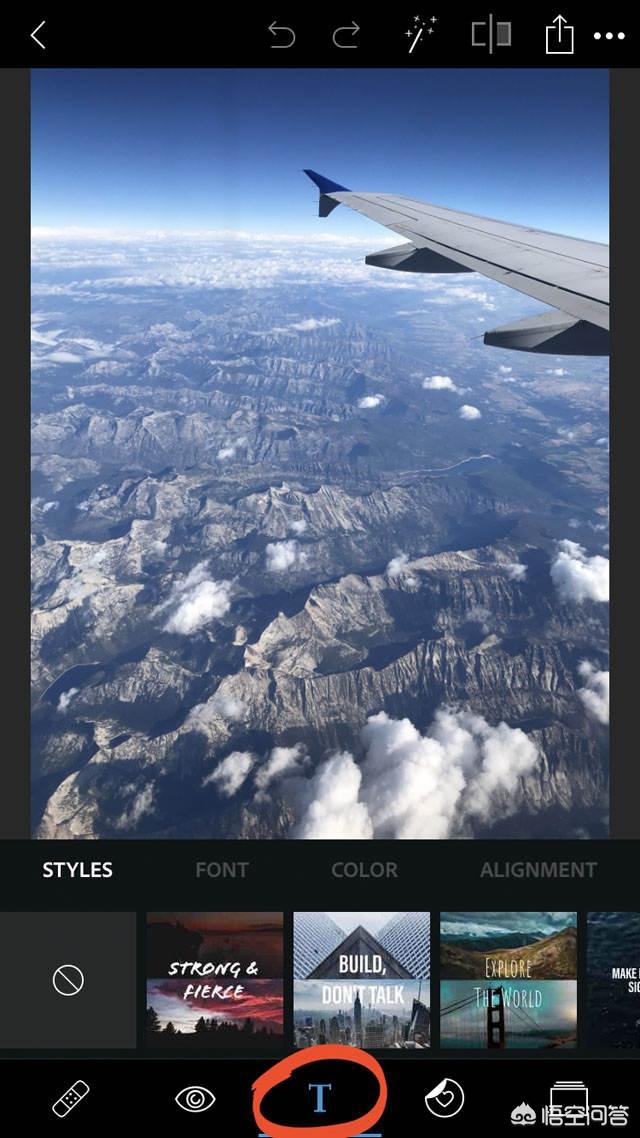Apply auto-enhance magic wand
This screenshot has width=640, height=1138.
421,35
